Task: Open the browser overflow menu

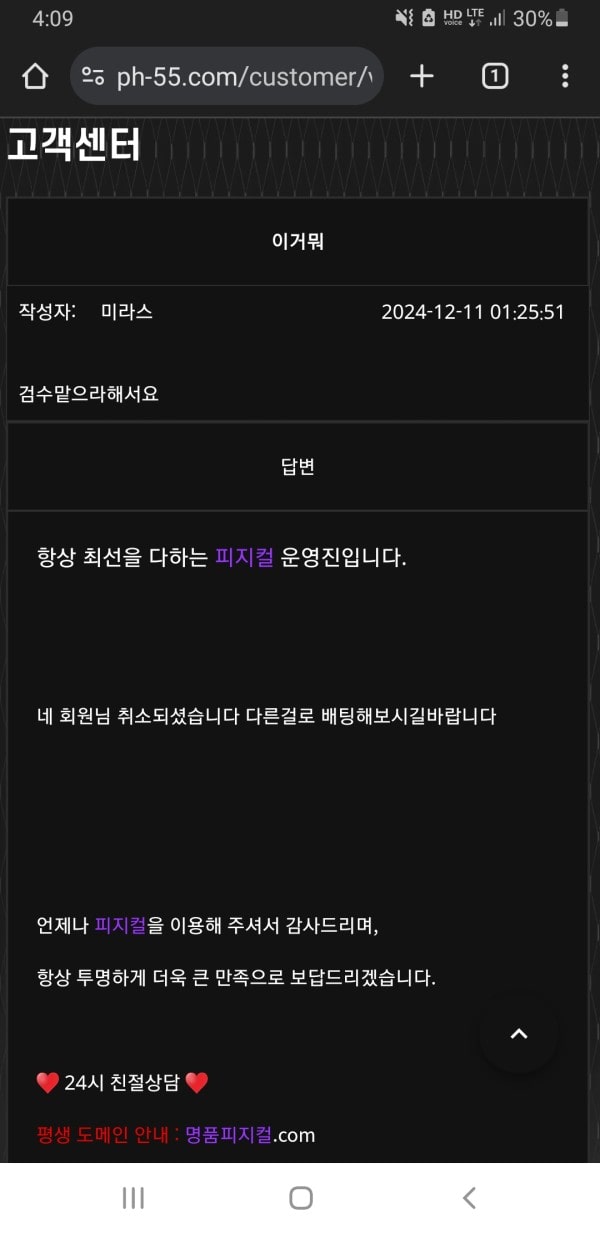Action: point(565,76)
